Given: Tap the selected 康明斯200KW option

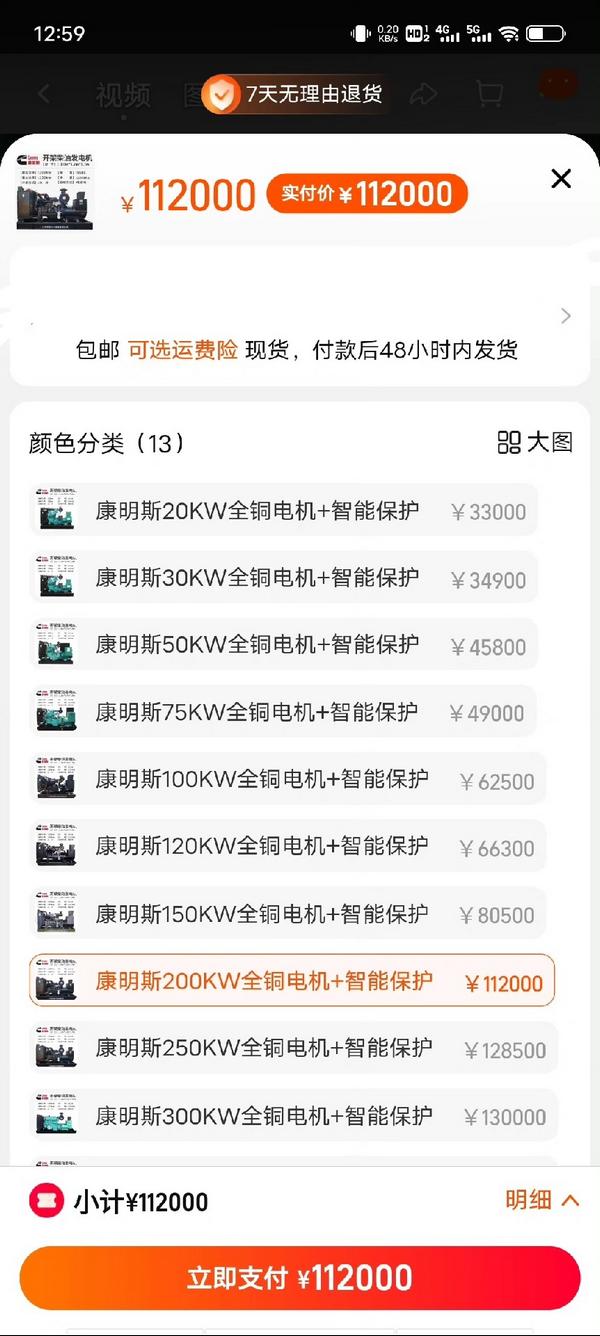Looking at the screenshot, I should point(291,982).
